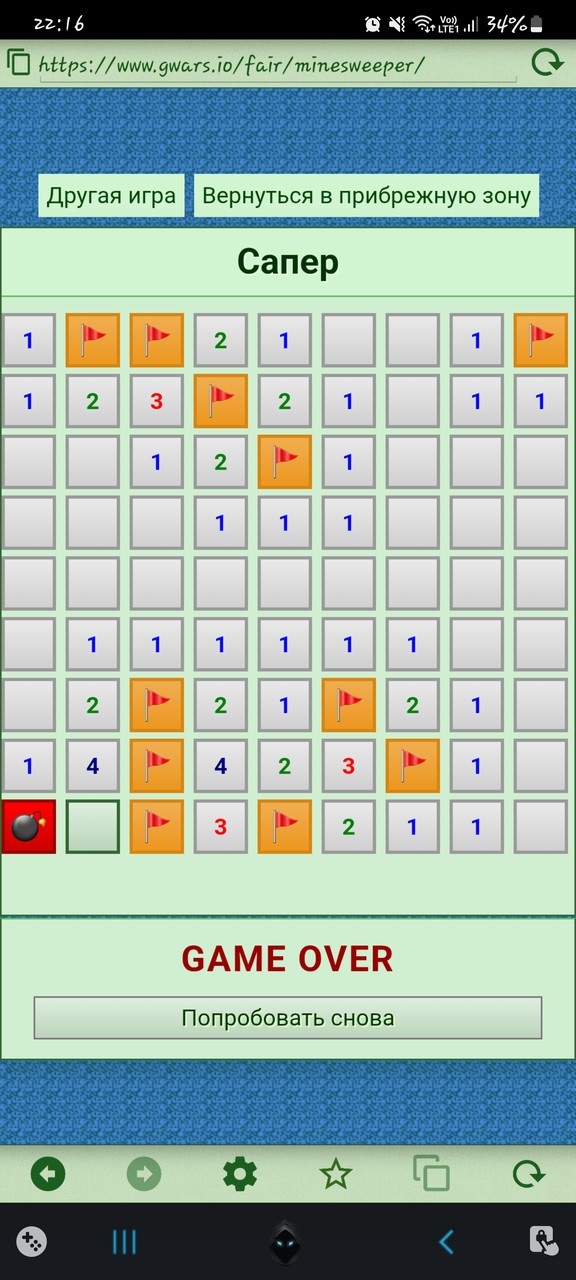Image resolution: width=576 pixels, height=1280 pixels.
Task: Tap the exploded bomb cell
Action: click(29, 826)
